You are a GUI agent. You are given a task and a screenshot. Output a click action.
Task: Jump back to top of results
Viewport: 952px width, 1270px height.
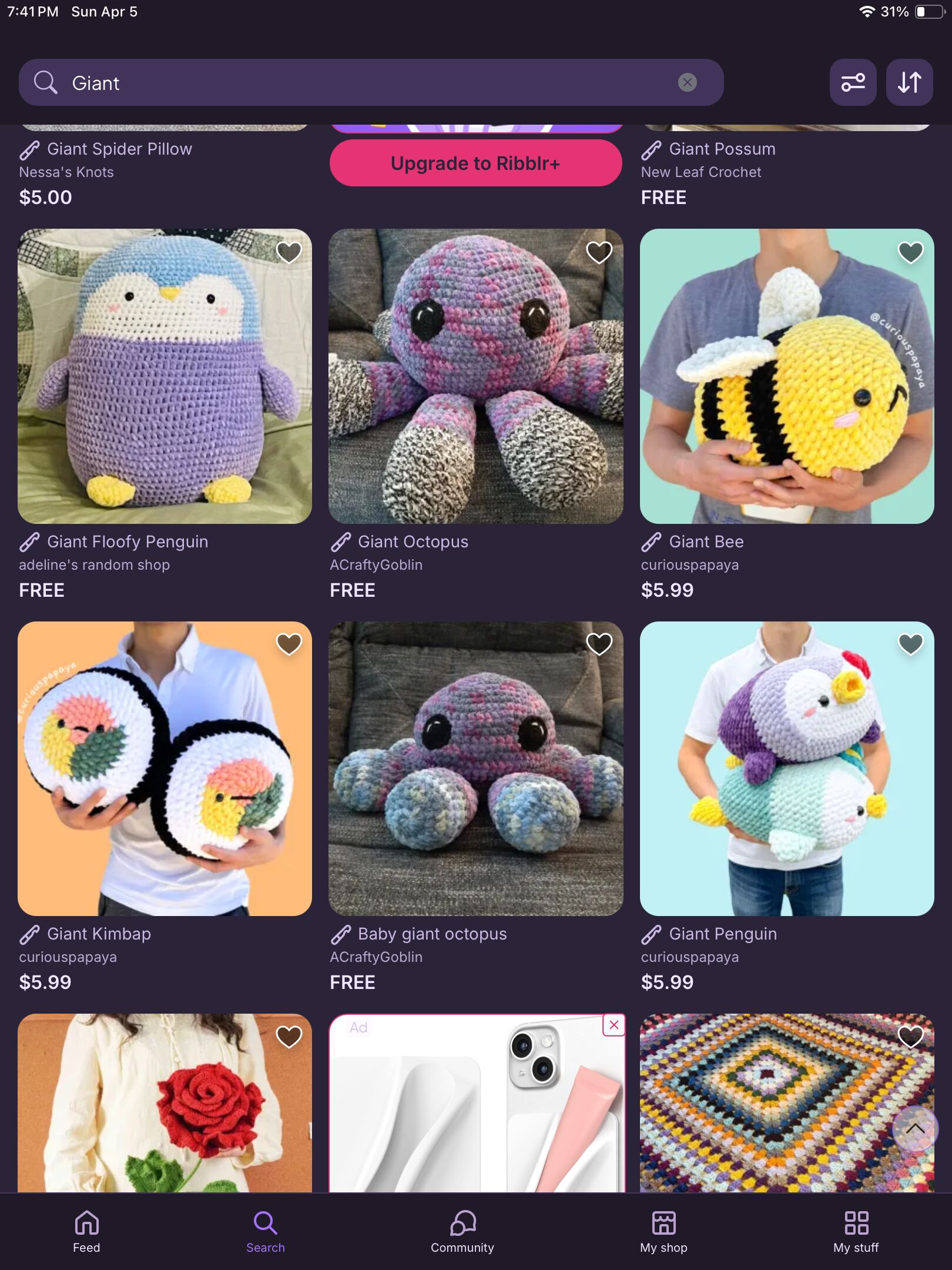915,1128
